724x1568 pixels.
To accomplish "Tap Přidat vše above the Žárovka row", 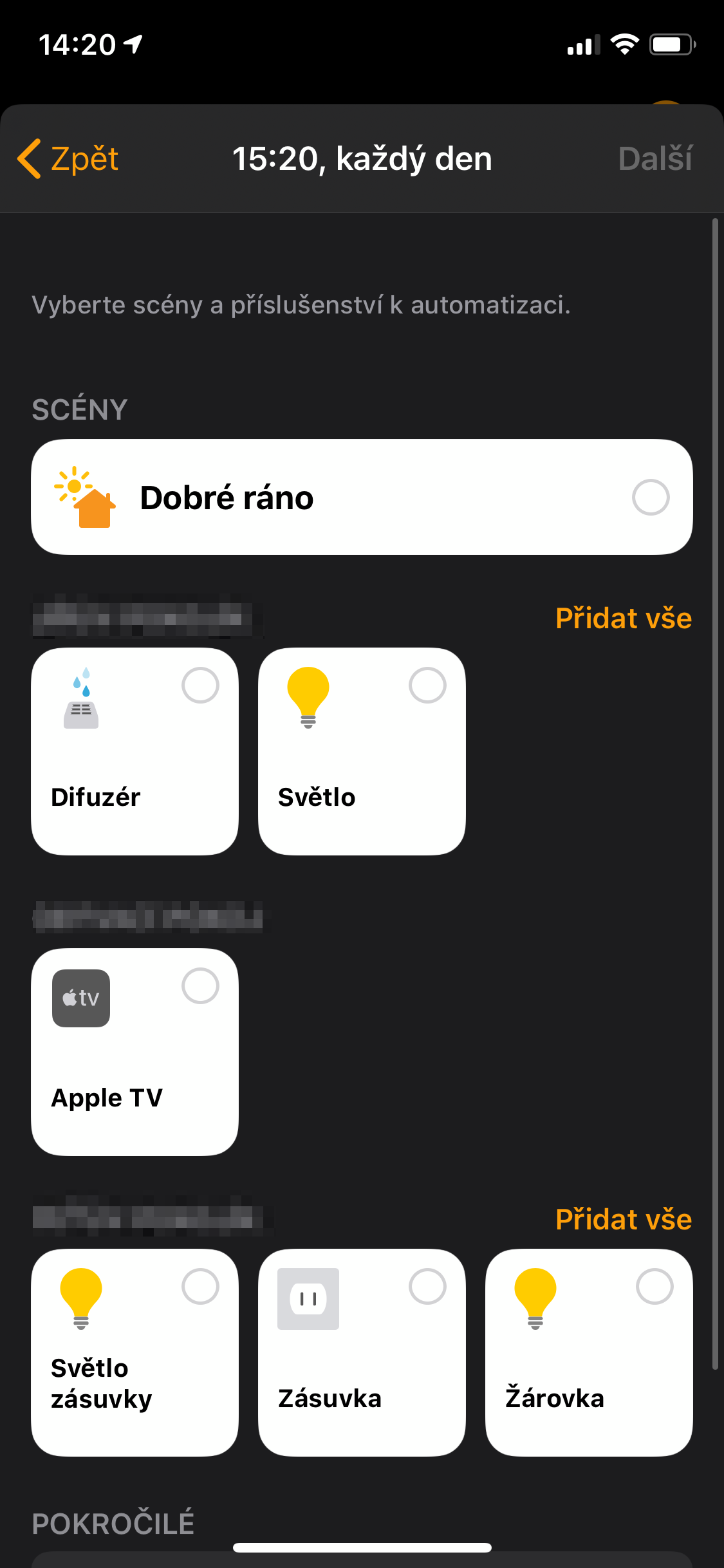I will point(623,1219).
